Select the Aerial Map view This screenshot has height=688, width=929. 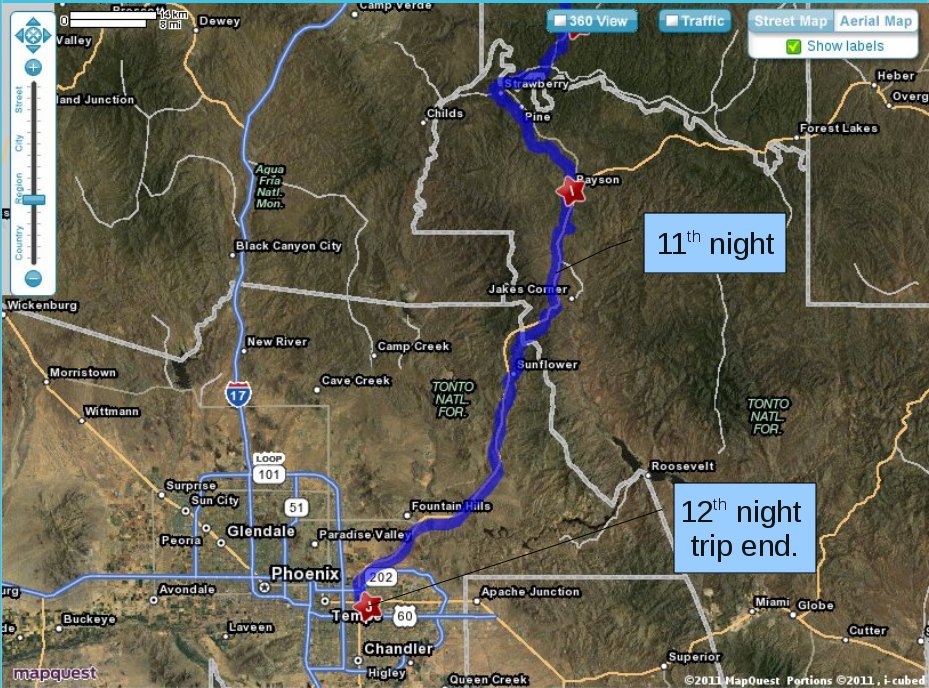(x=875, y=21)
